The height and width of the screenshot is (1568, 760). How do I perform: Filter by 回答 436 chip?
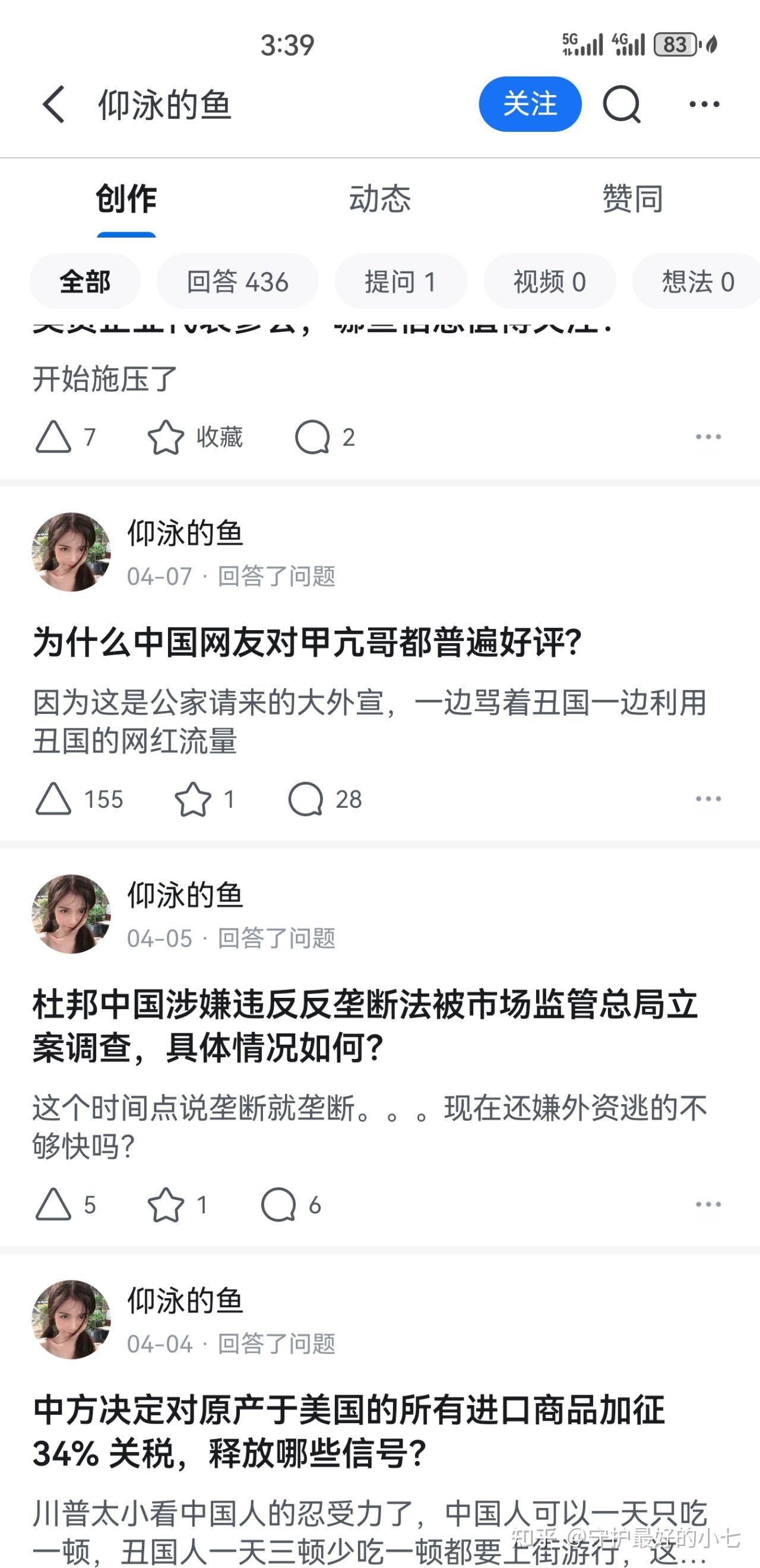pyautogui.click(x=238, y=282)
